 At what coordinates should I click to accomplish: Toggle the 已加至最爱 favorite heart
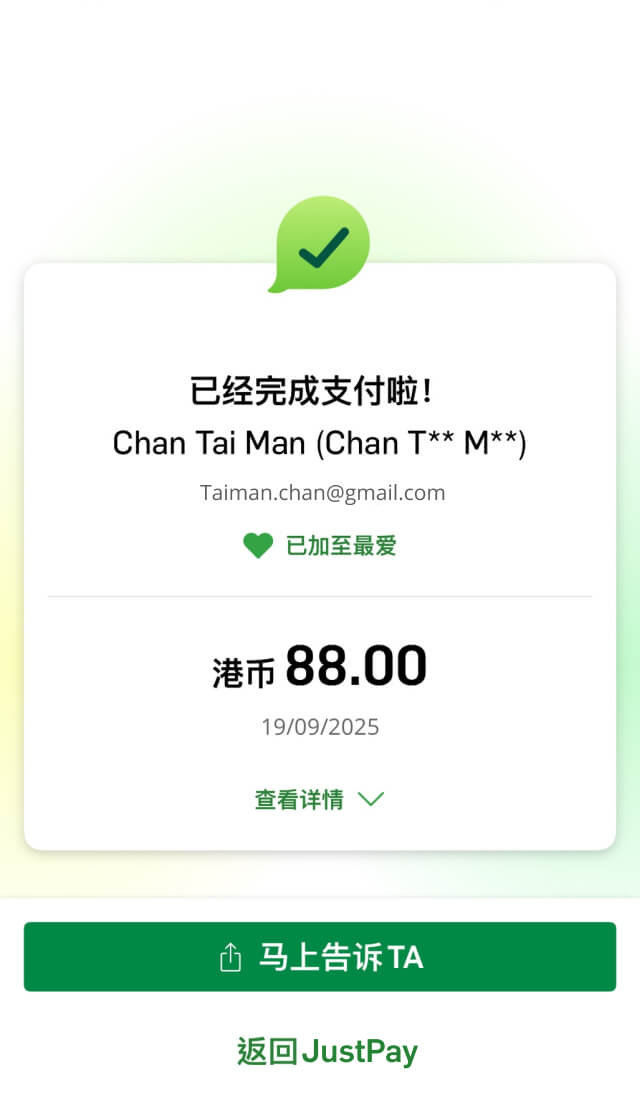258,546
